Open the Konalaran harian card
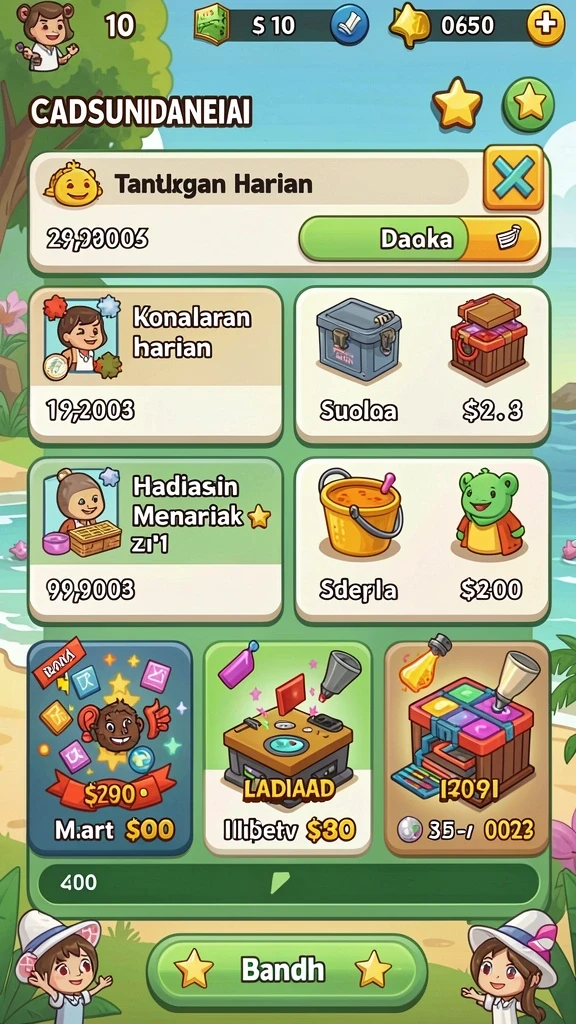The image size is (576, 1024). pyautogui.click(x=155, y=364)
